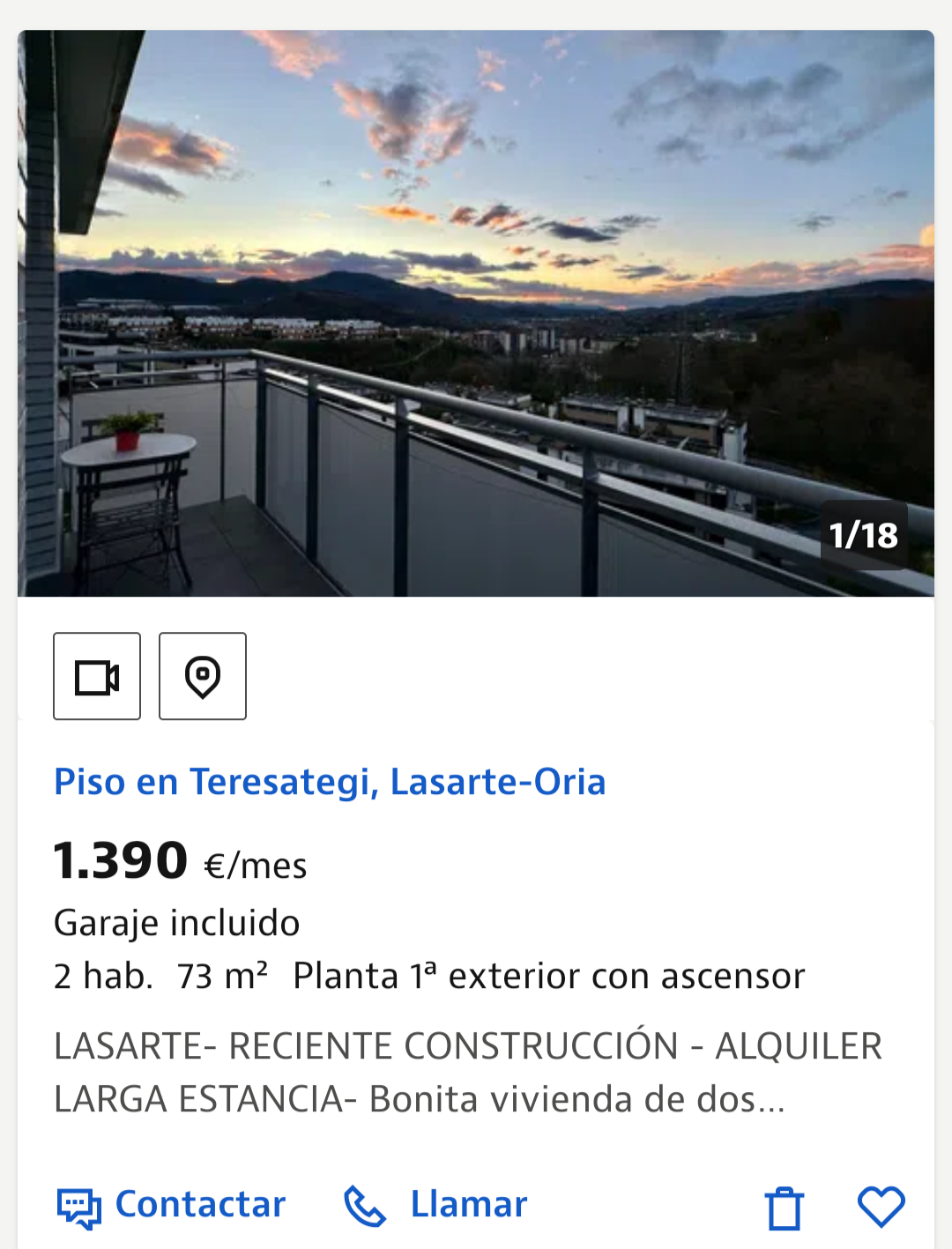Discard this listing with the trash icon

[x=784, y=1208]
